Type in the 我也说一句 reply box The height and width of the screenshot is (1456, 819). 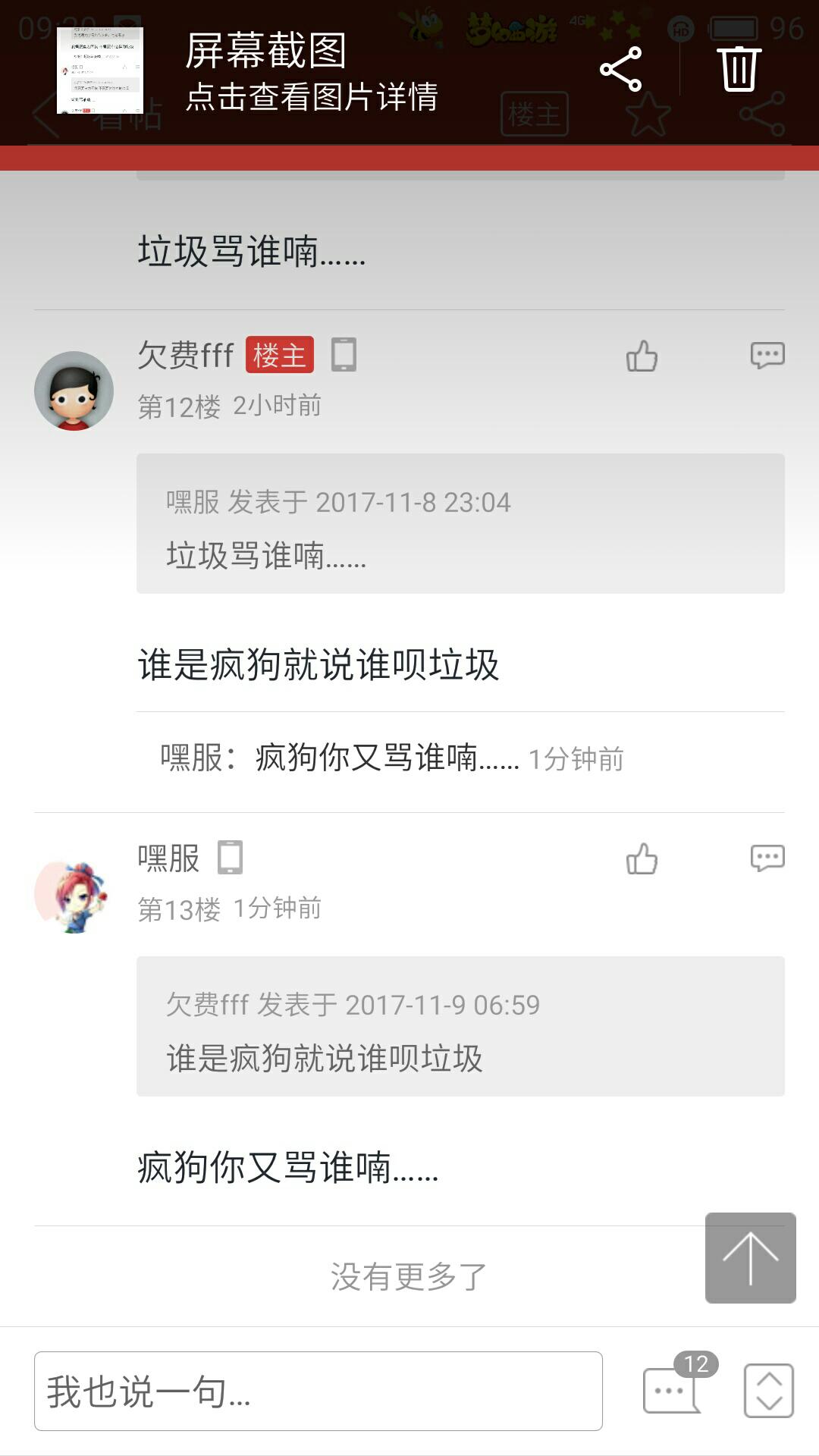click(318, 1391)
